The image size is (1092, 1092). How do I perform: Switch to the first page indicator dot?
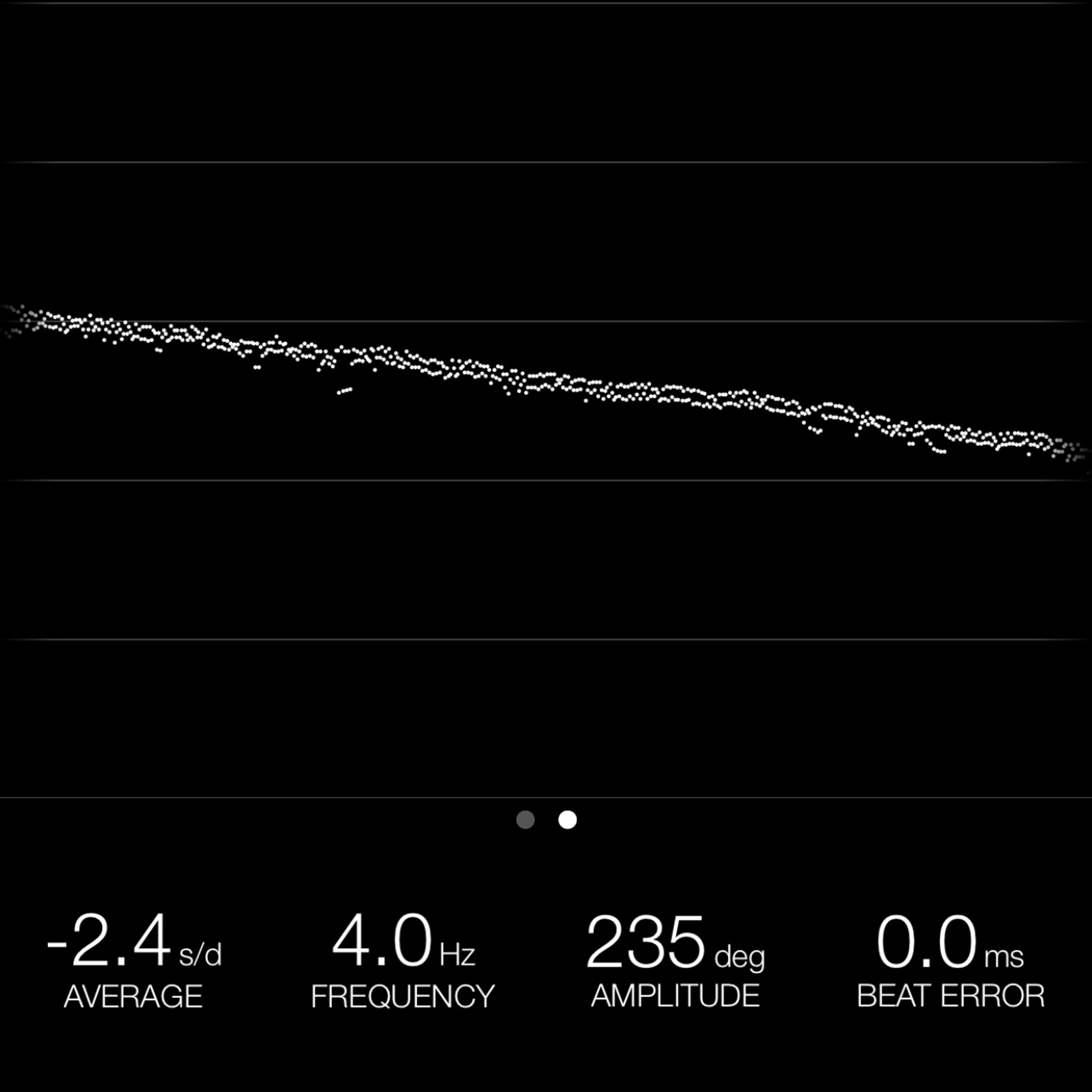click(525, 820)
